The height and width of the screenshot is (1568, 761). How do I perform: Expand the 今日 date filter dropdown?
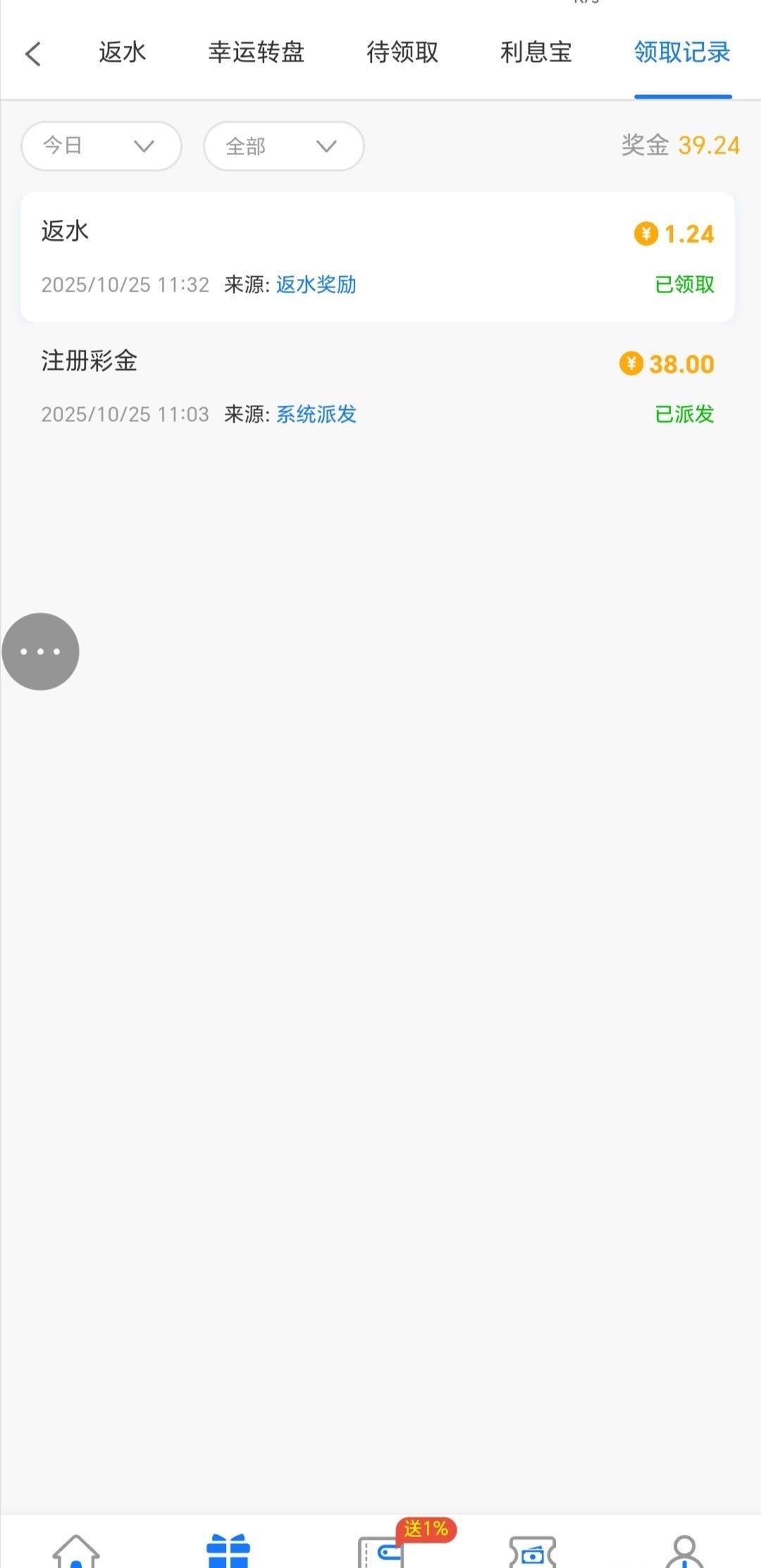coord(101,146)
